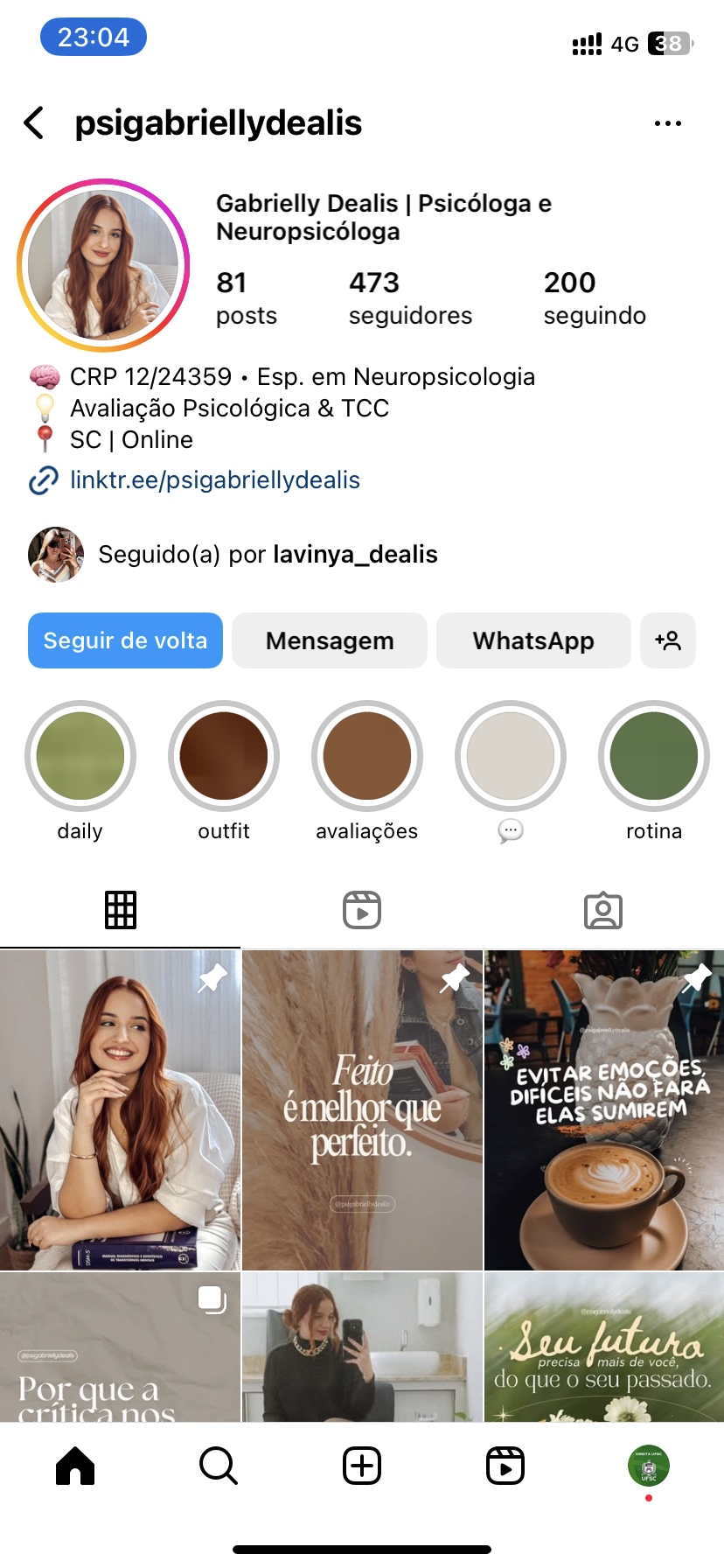724x1568 pixels.
Task: Tap Seguir de volta button
Action: (125, 640)
